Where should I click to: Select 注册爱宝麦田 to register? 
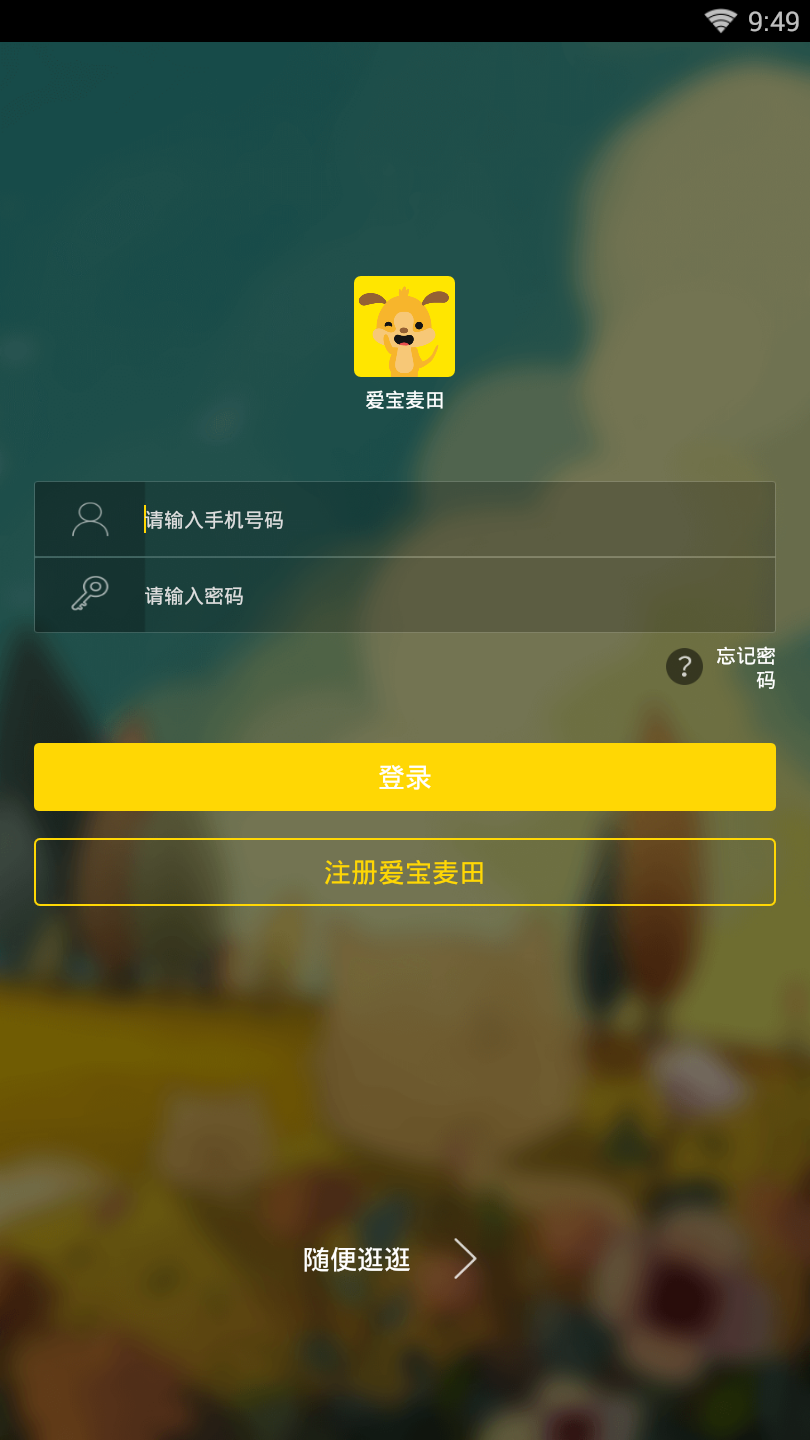point(405,872)
